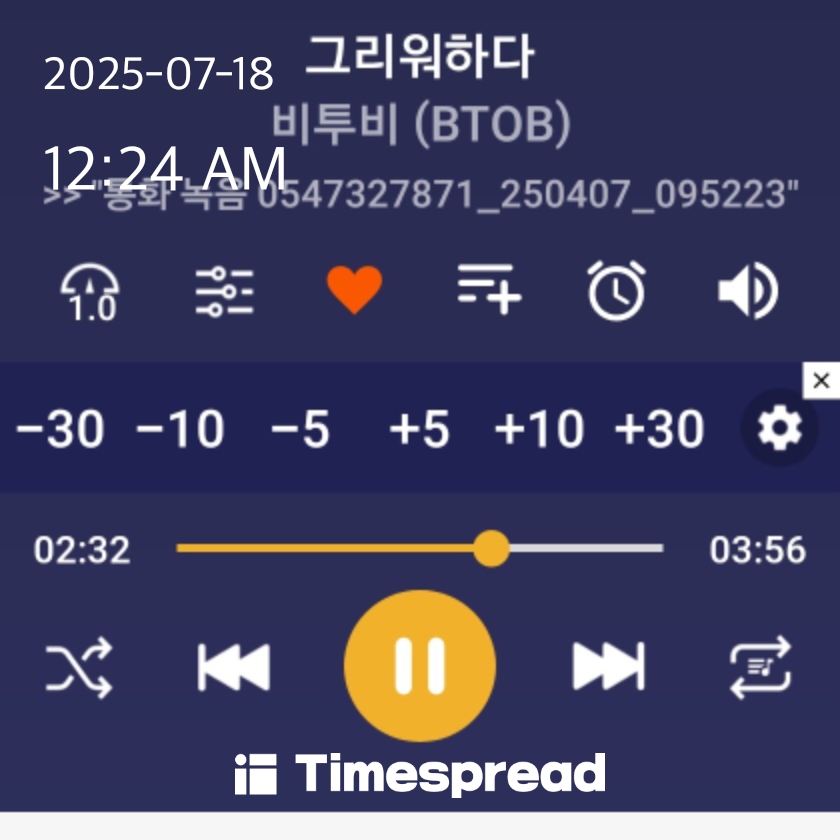Open the equalizer sliders settings
Screen dimensions: 840x840
pos(224,293)
